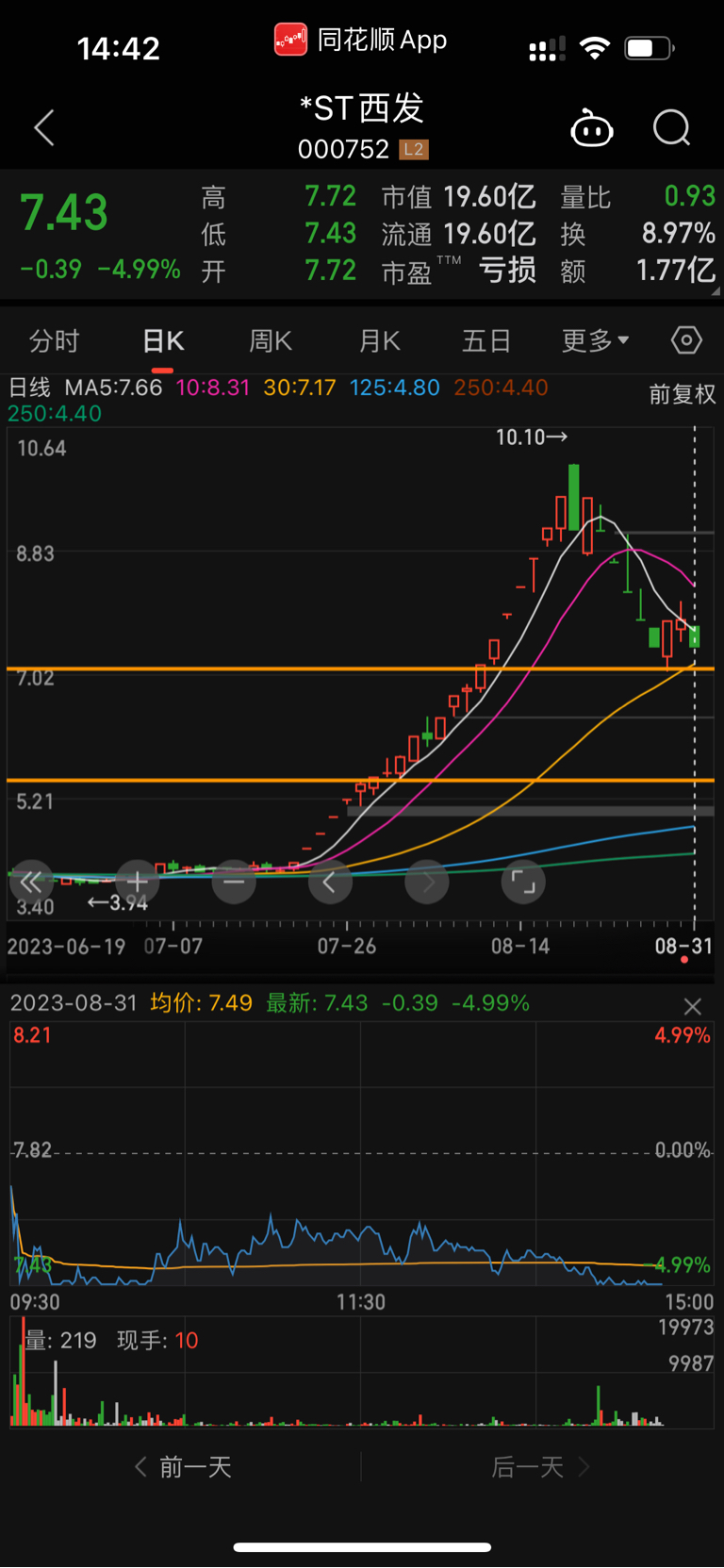This screenshot has width=724, height=1568.
Task: Close the intraday detail panel
Action: [x=692, y=1007]
